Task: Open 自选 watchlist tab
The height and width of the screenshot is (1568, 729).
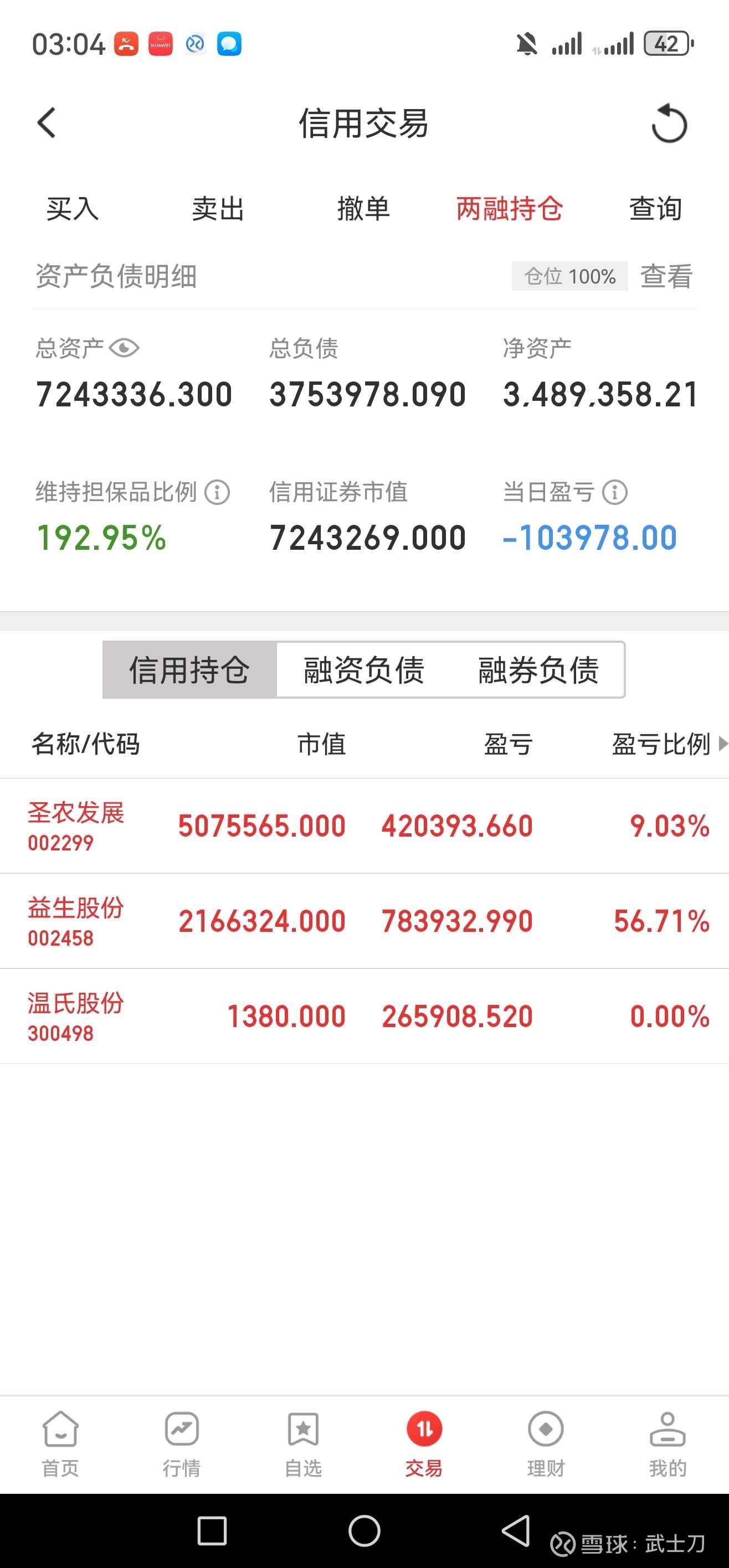Action: (x=304, y=1445)
